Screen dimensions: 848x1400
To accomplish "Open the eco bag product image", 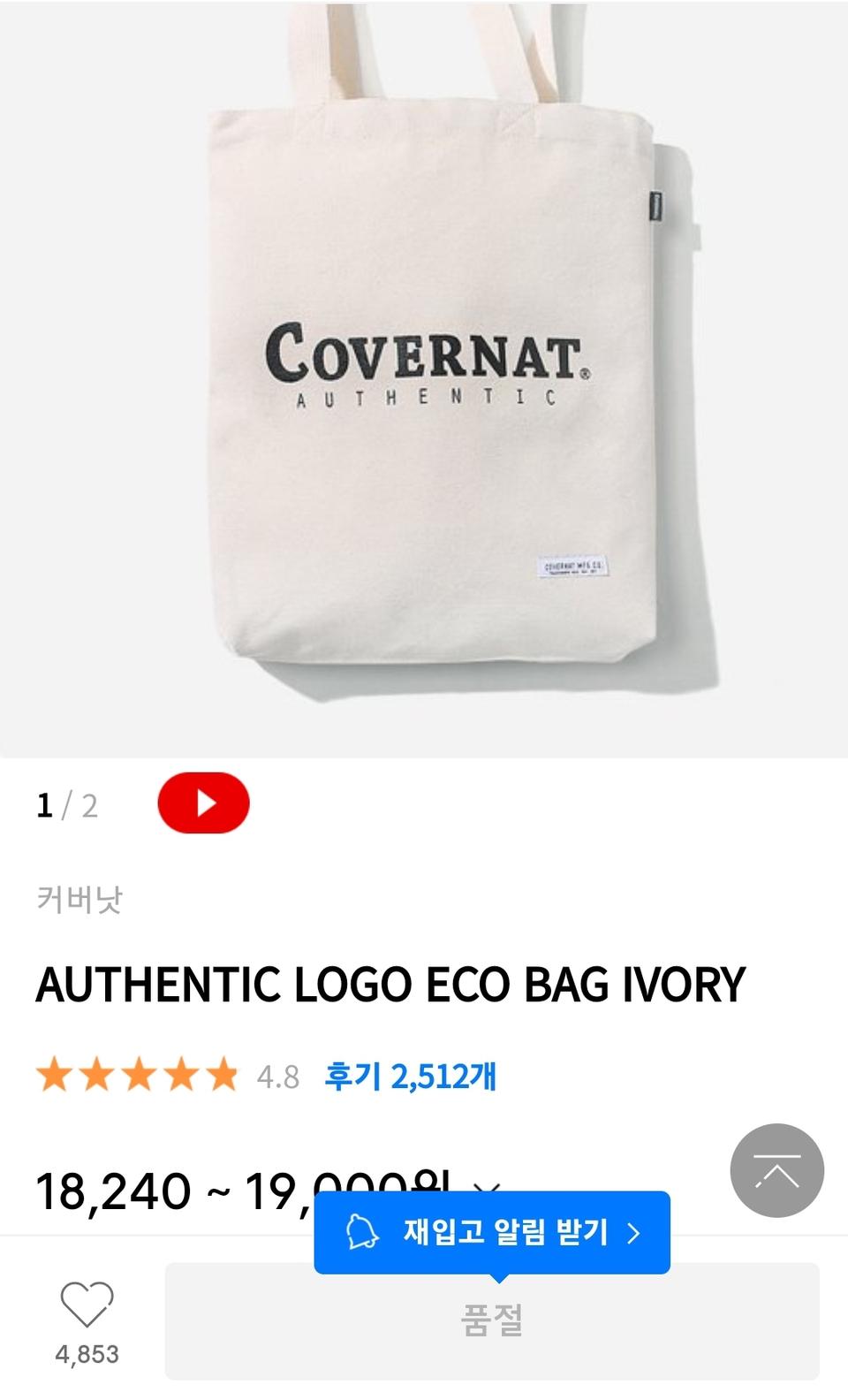I will coord(424,380).
